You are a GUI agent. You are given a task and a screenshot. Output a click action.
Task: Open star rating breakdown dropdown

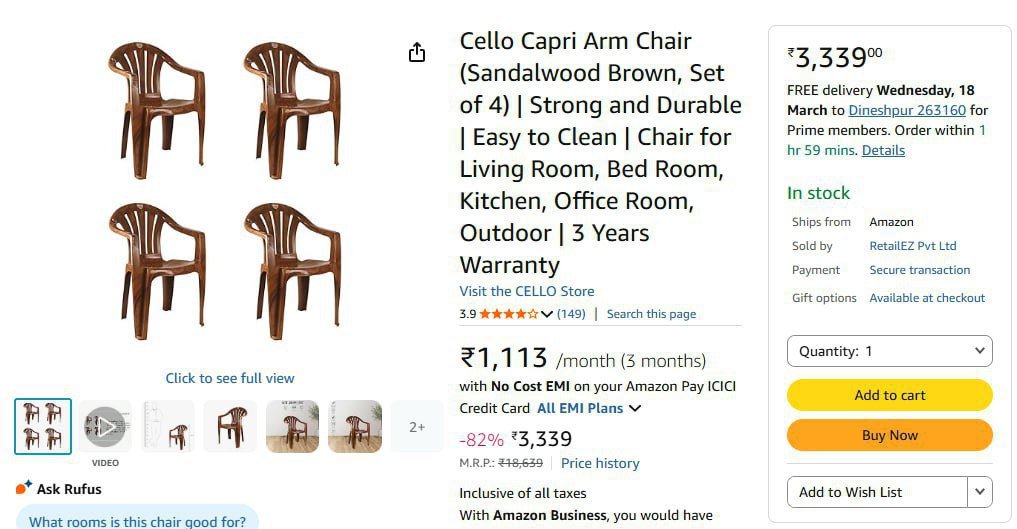pos(546,314)
